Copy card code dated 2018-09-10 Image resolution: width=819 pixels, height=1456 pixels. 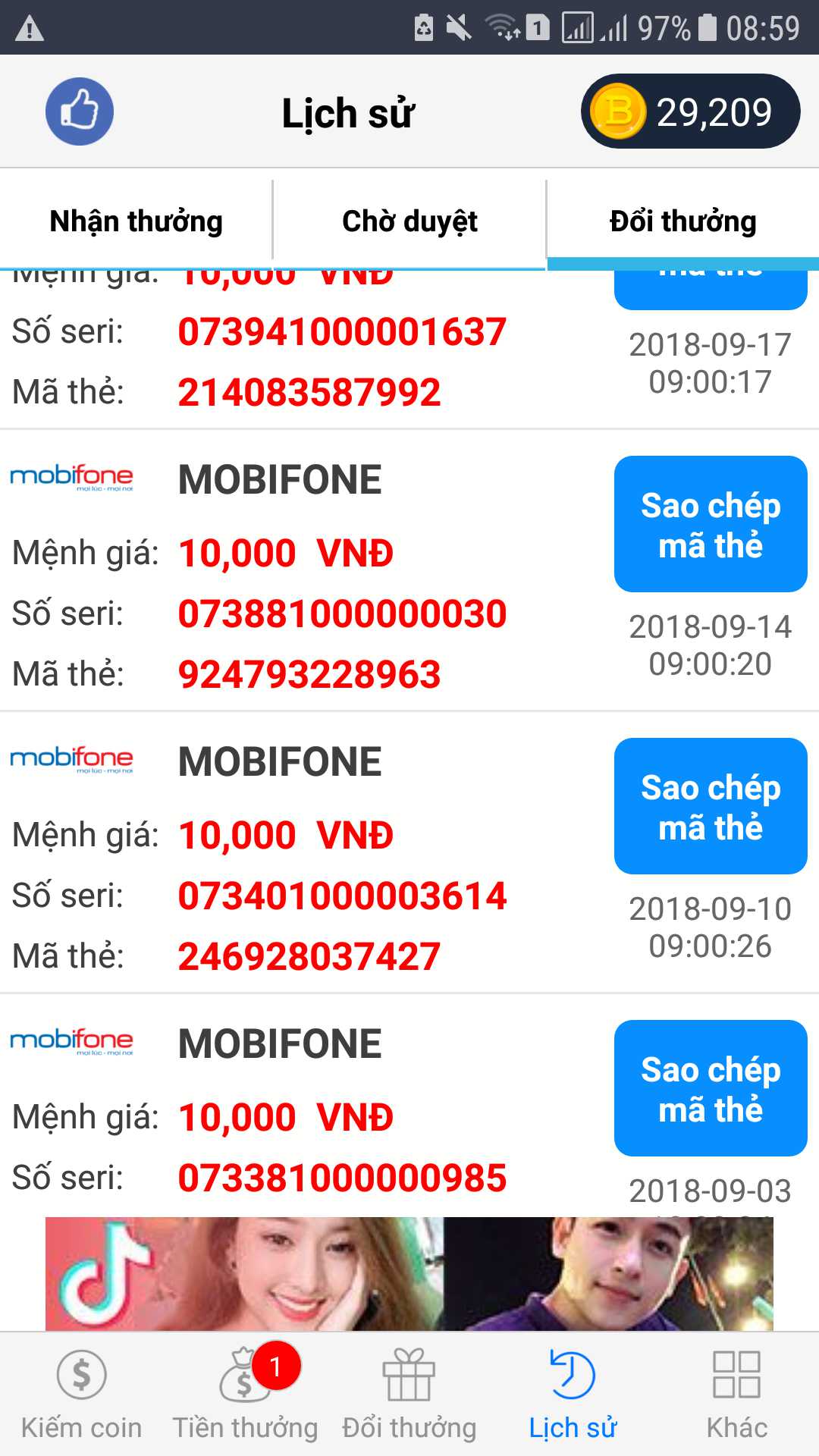tap(711, 806)
